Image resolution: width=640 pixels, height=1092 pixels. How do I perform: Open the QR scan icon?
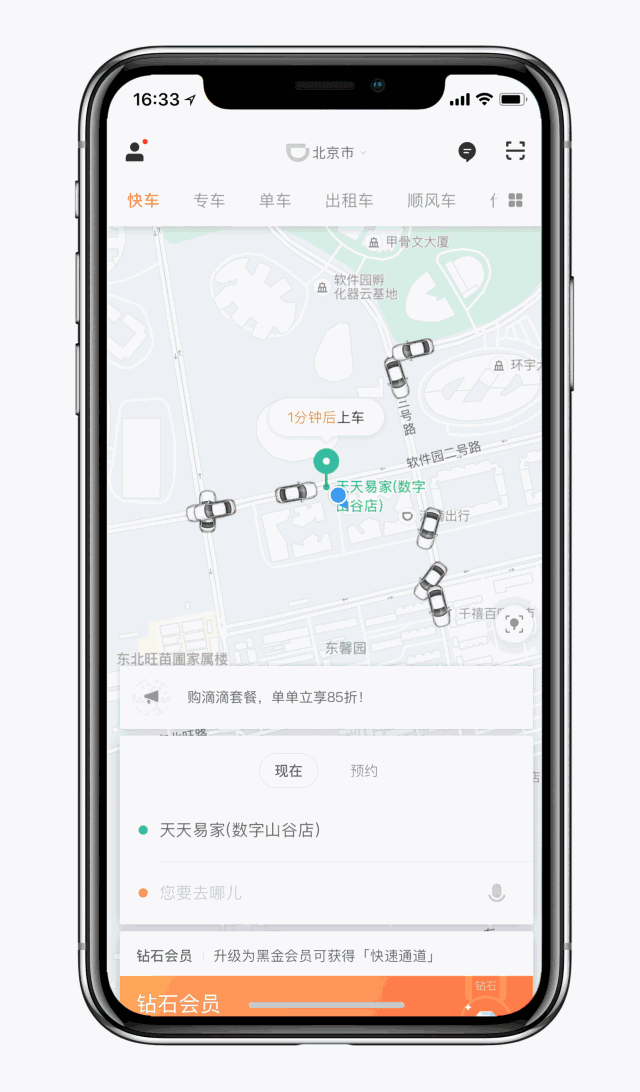click(x=515, y=152)
